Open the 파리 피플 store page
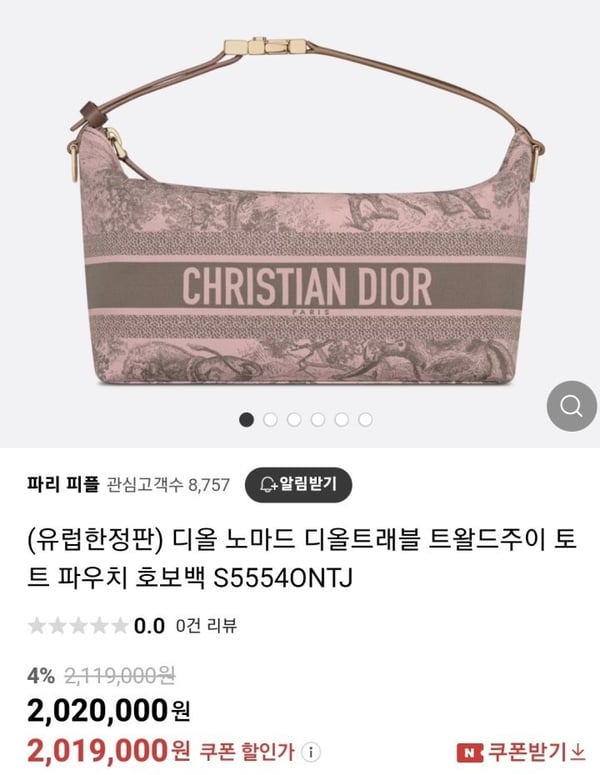600x775 pixels. 63,486
